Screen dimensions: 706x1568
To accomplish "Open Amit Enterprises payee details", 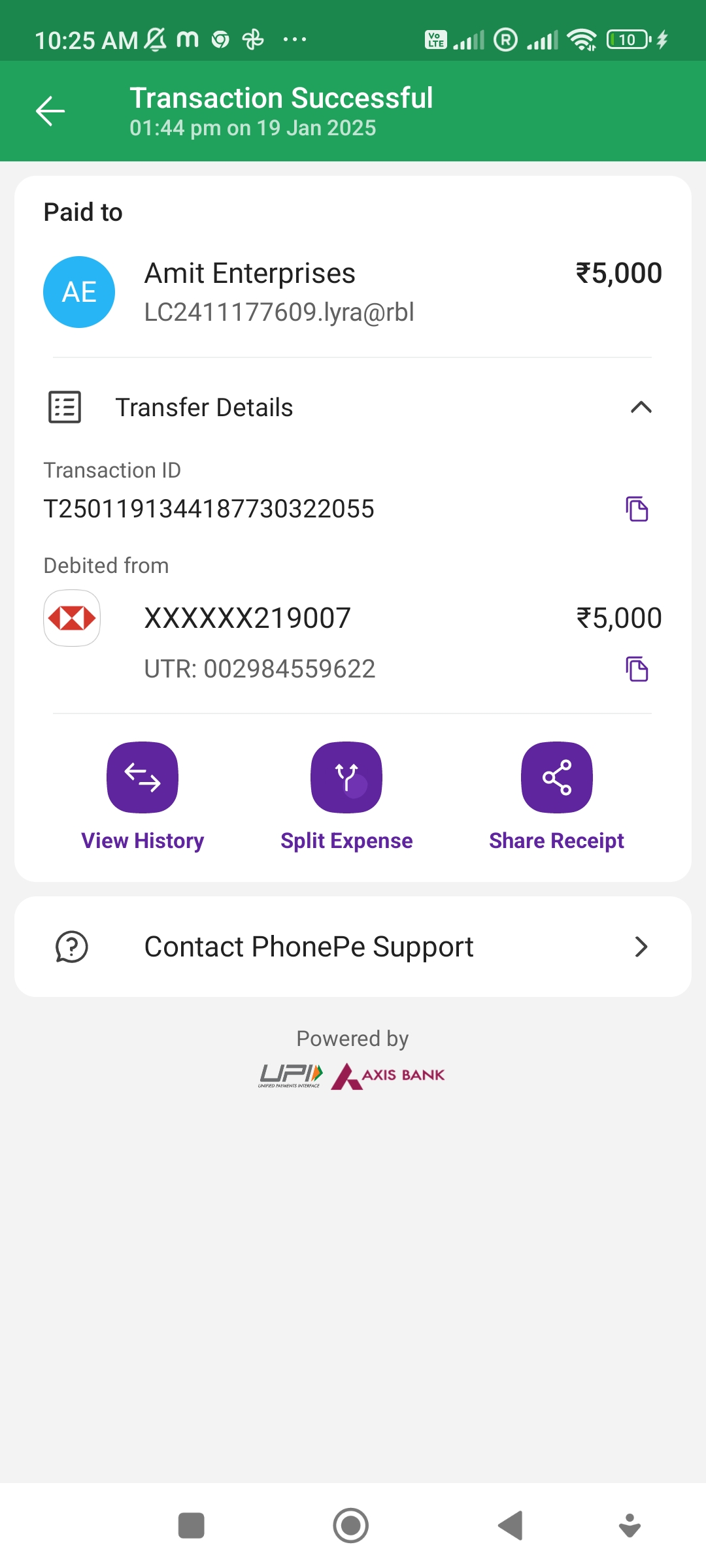I will pos(353,291).
